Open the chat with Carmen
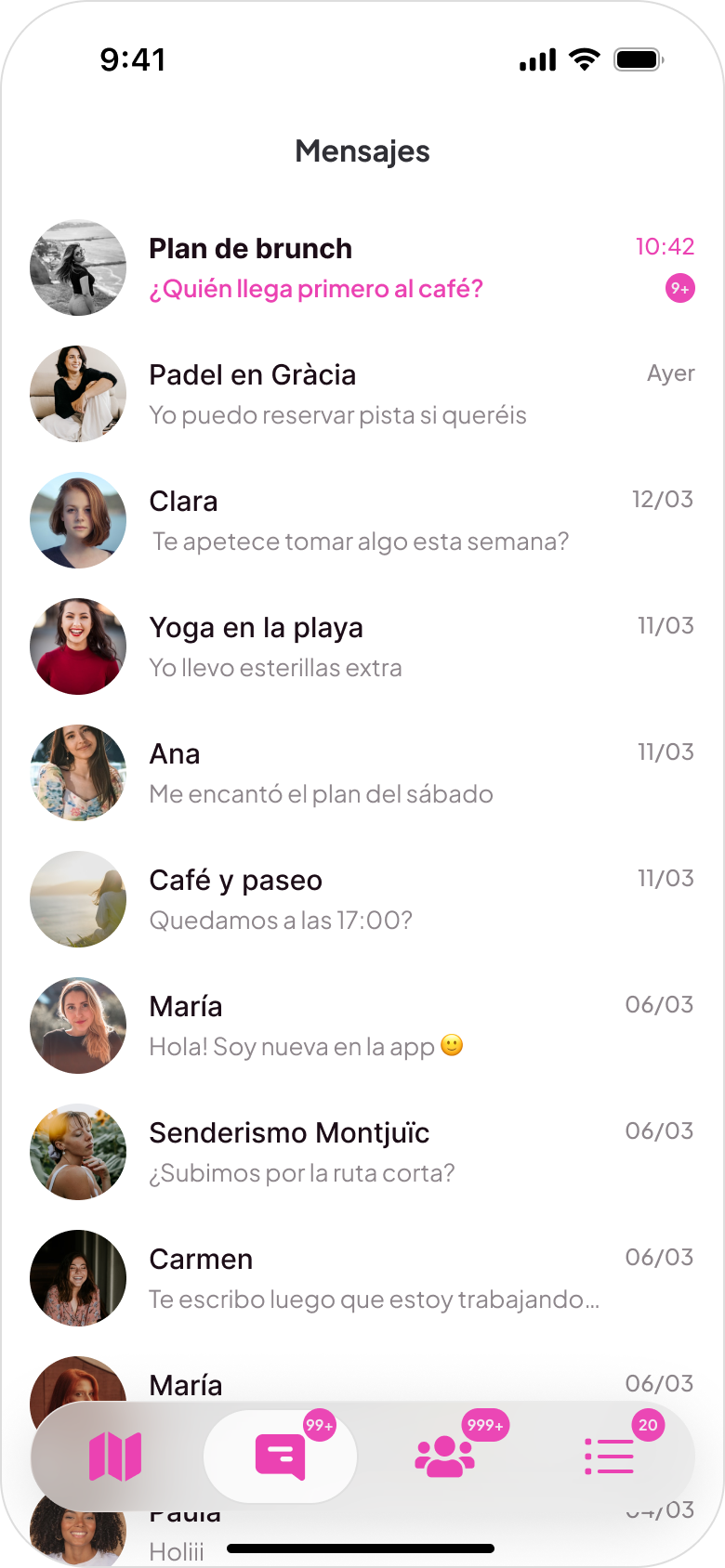The image size is (725, 1568). coord(362,1278)
